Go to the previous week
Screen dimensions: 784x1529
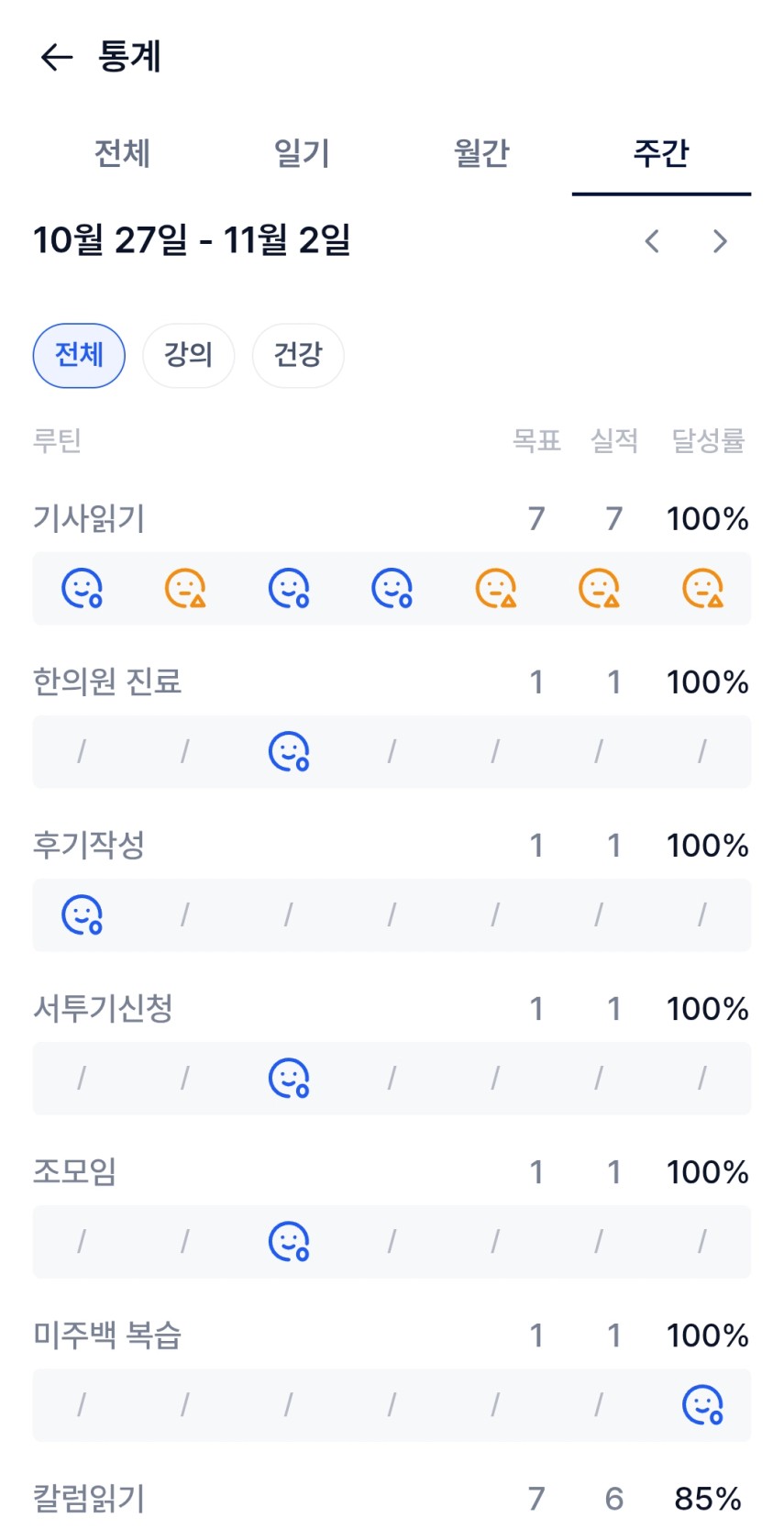click(652, 242)
